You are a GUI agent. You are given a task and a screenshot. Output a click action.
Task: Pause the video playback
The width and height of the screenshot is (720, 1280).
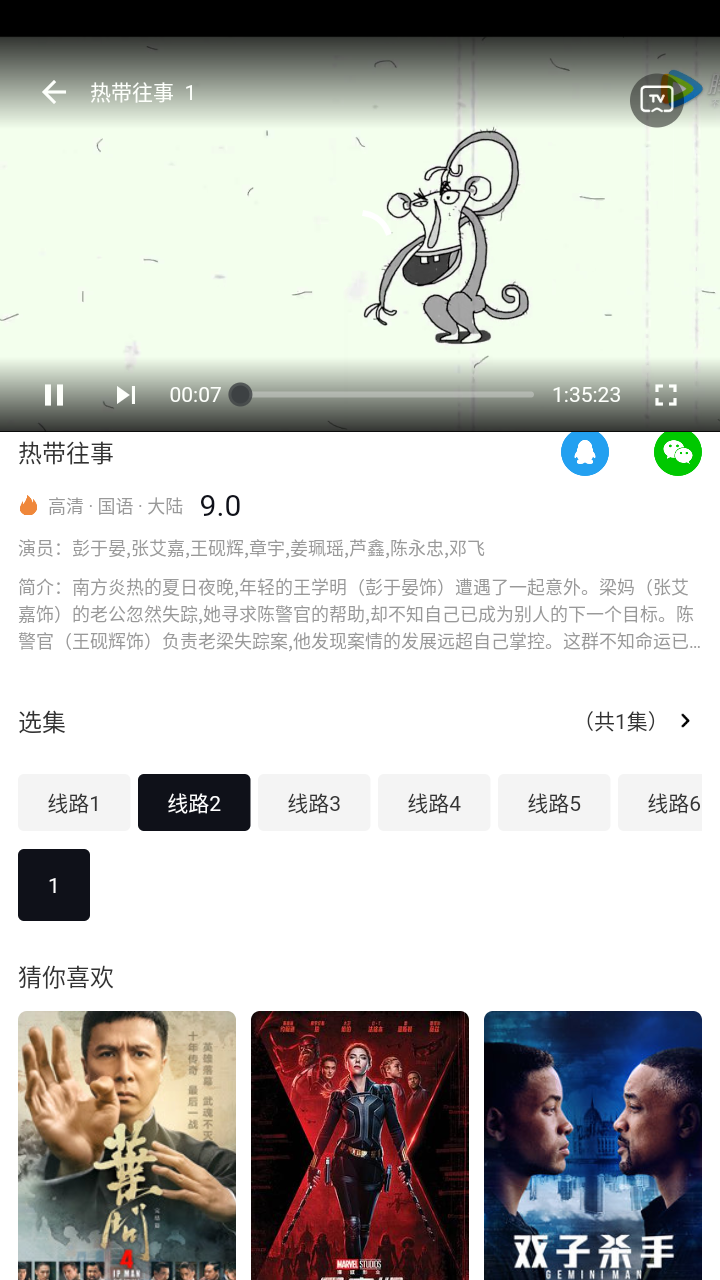(54, 395)
